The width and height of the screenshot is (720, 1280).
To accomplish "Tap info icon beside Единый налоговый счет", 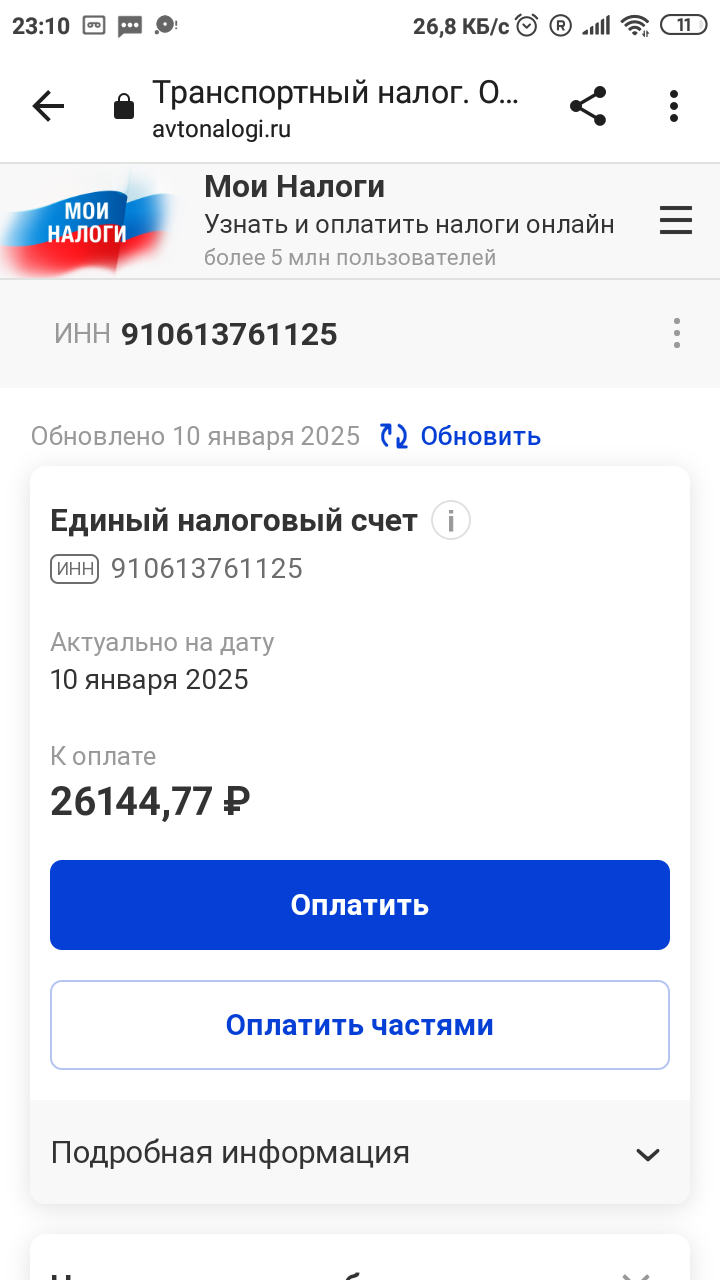I will [x=450, y=521].
